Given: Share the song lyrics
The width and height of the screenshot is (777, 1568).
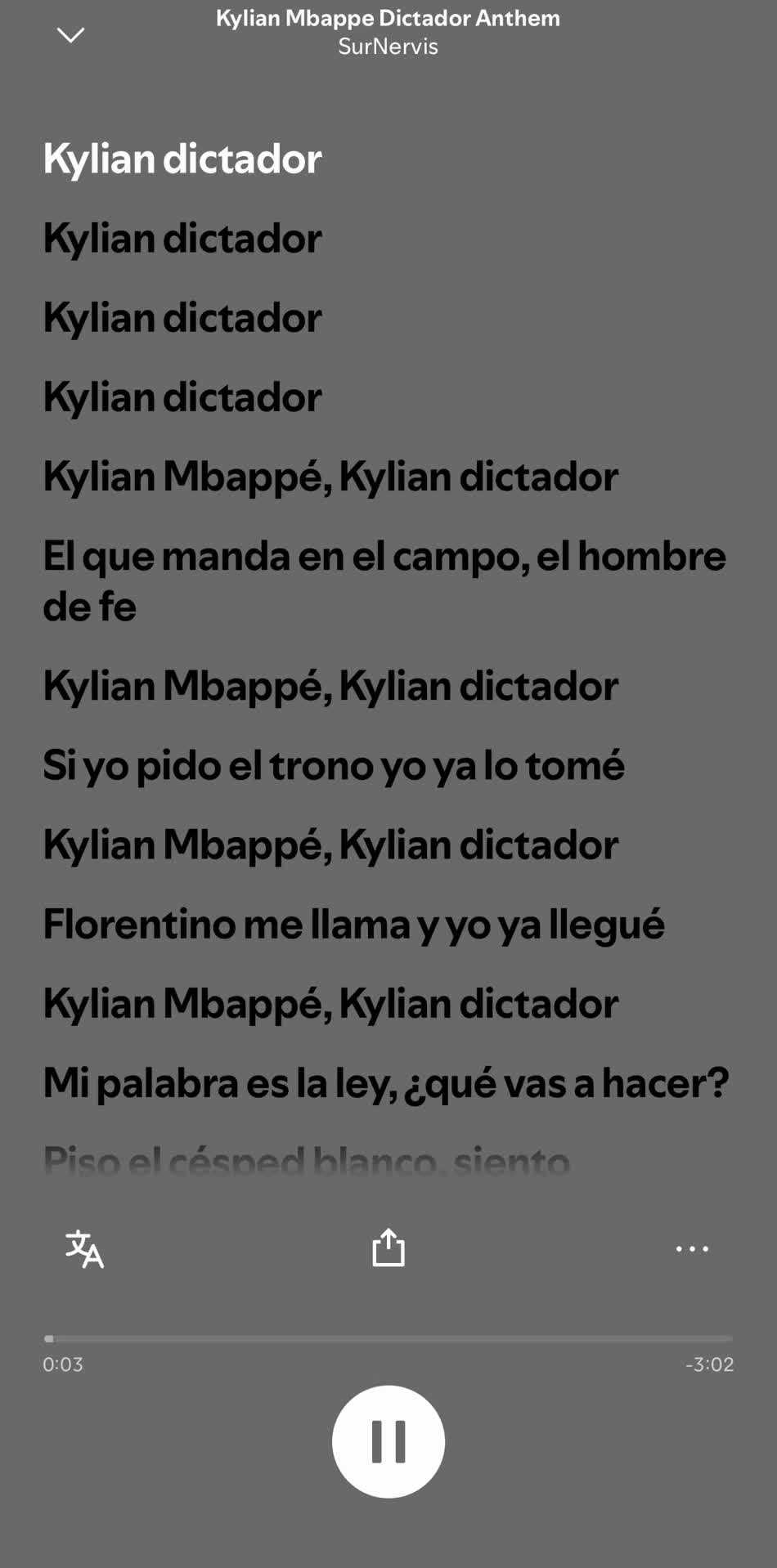Looking at the screenshot, I should 388,1248.
